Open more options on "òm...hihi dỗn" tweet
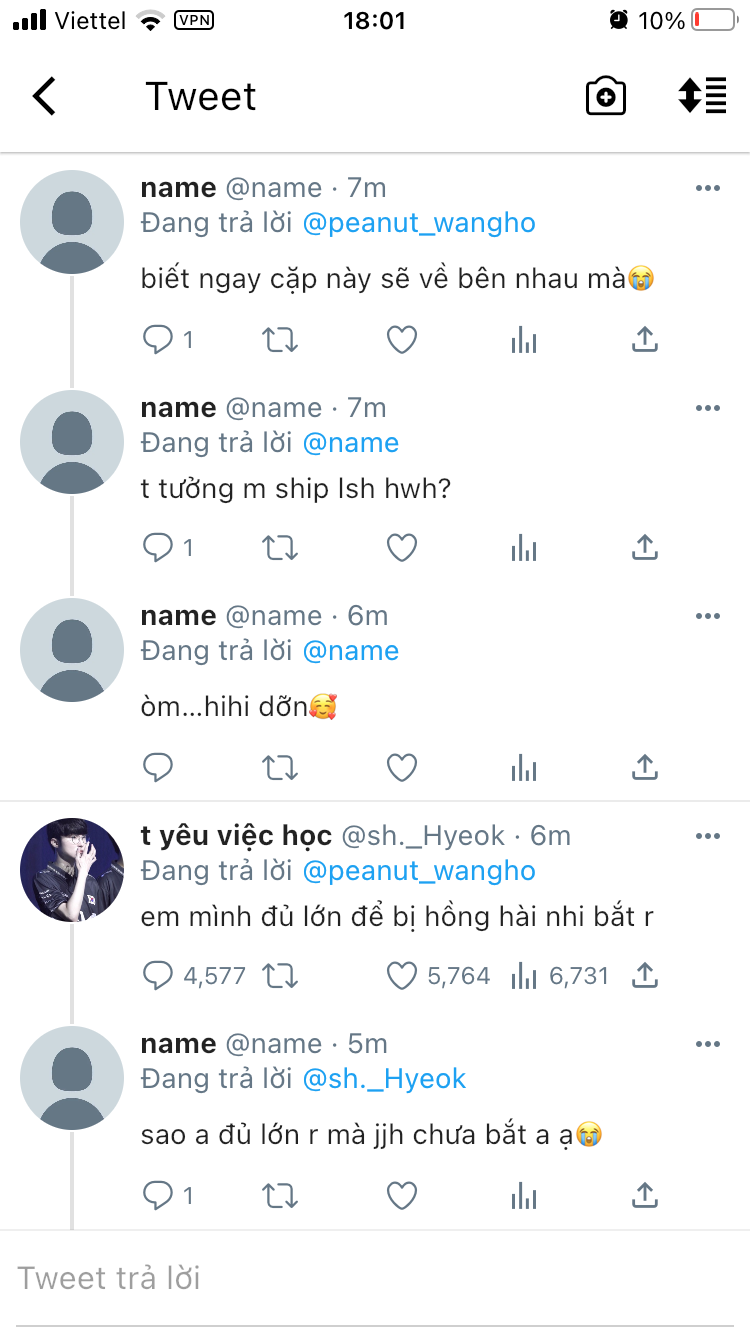The image size is (750, 1334). coord(708,616)
